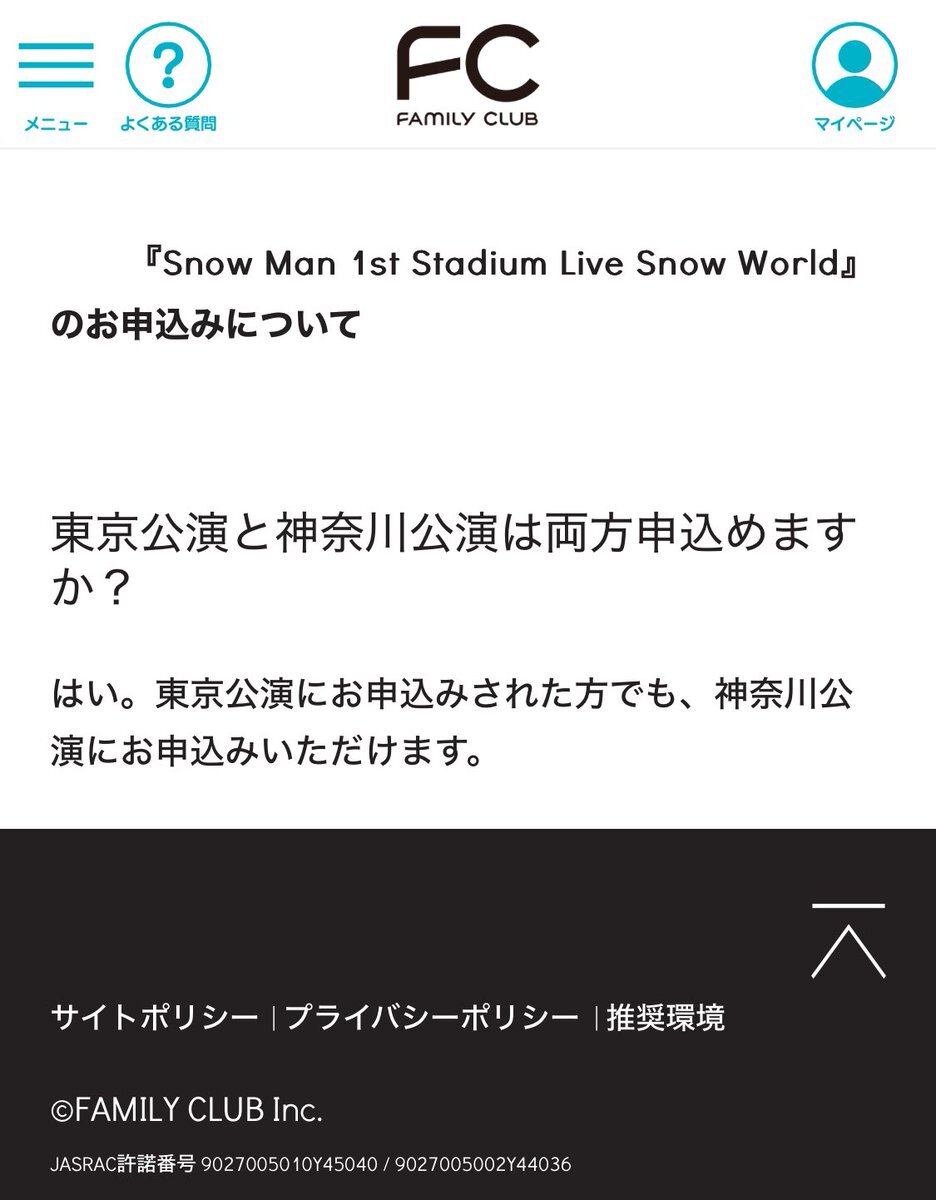Screen dimensions: 936x1200
Task: Jump back to top with the arrow
Action: point(848,941)
